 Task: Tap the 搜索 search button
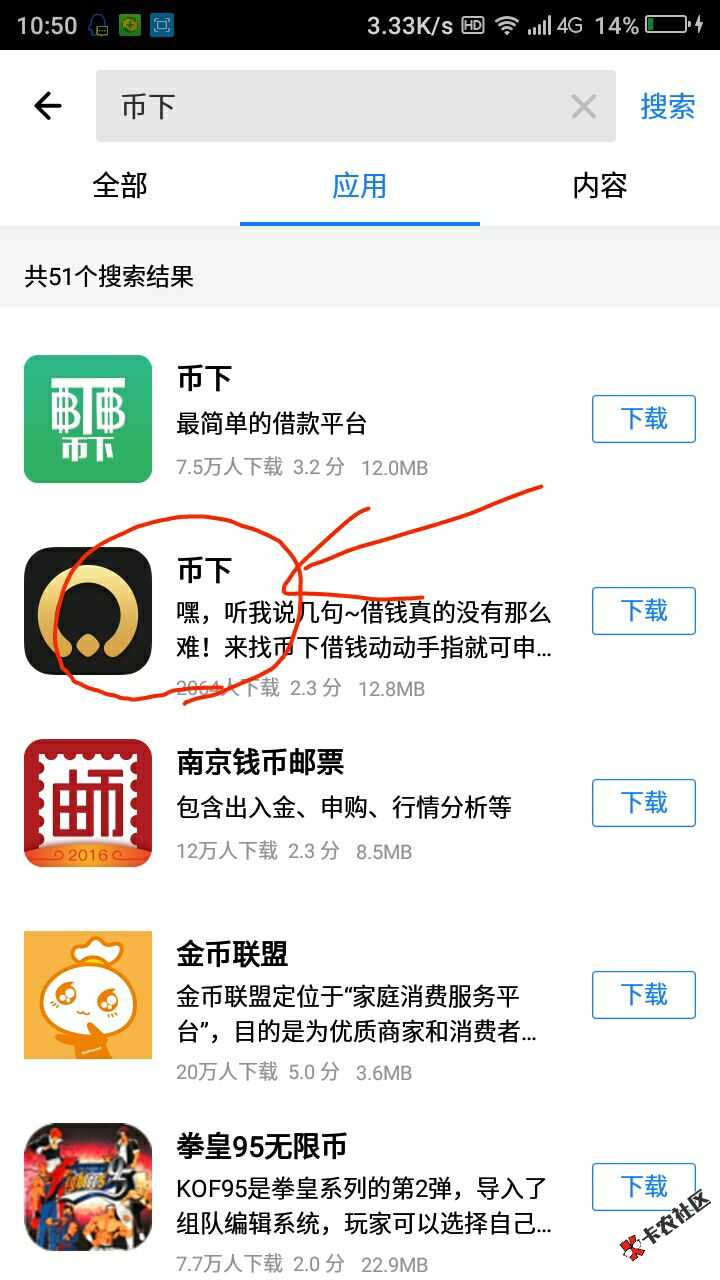(x=667, y=106)
